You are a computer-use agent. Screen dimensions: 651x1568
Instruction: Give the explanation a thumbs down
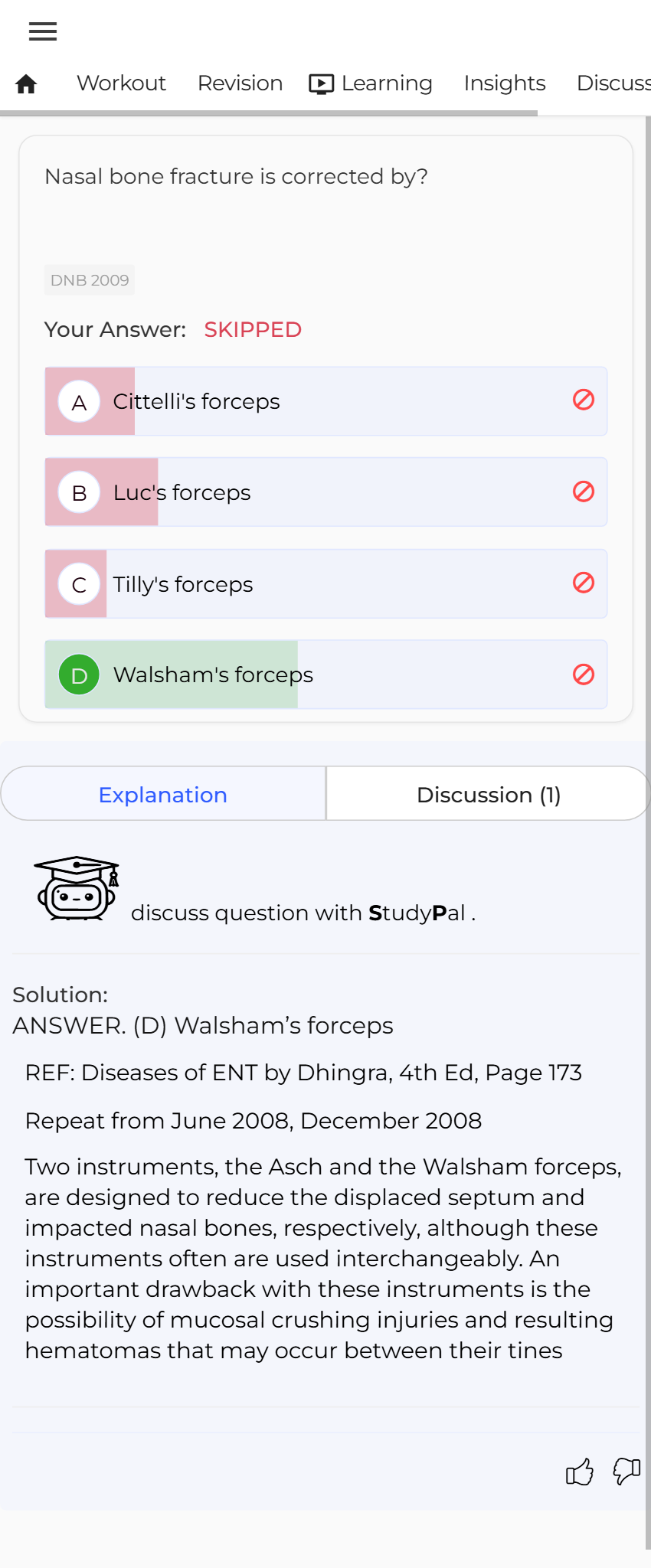pyautogui.click(x=626, y=1472)
